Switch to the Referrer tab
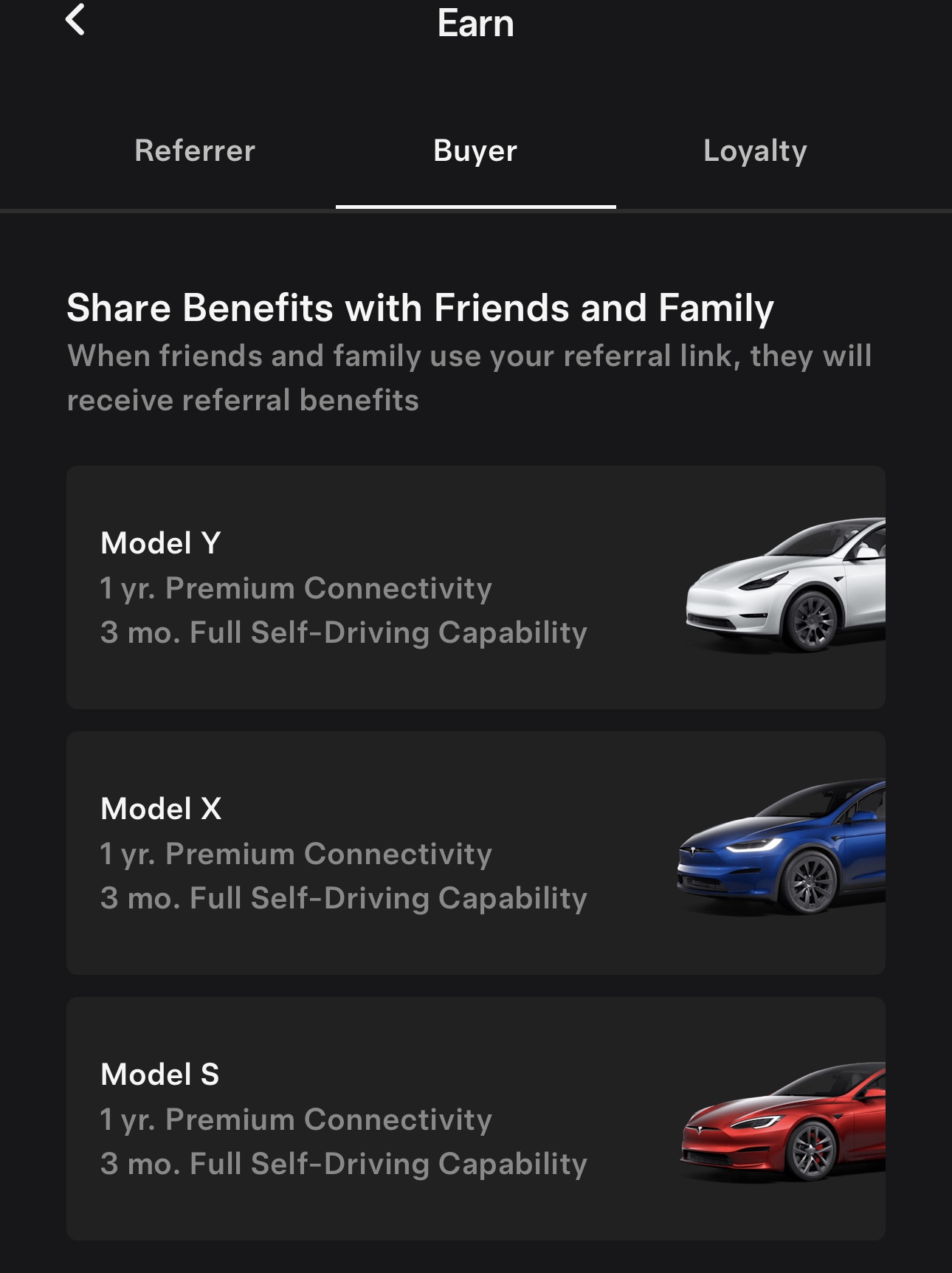952x1273 pixels. tap(193, 151)
